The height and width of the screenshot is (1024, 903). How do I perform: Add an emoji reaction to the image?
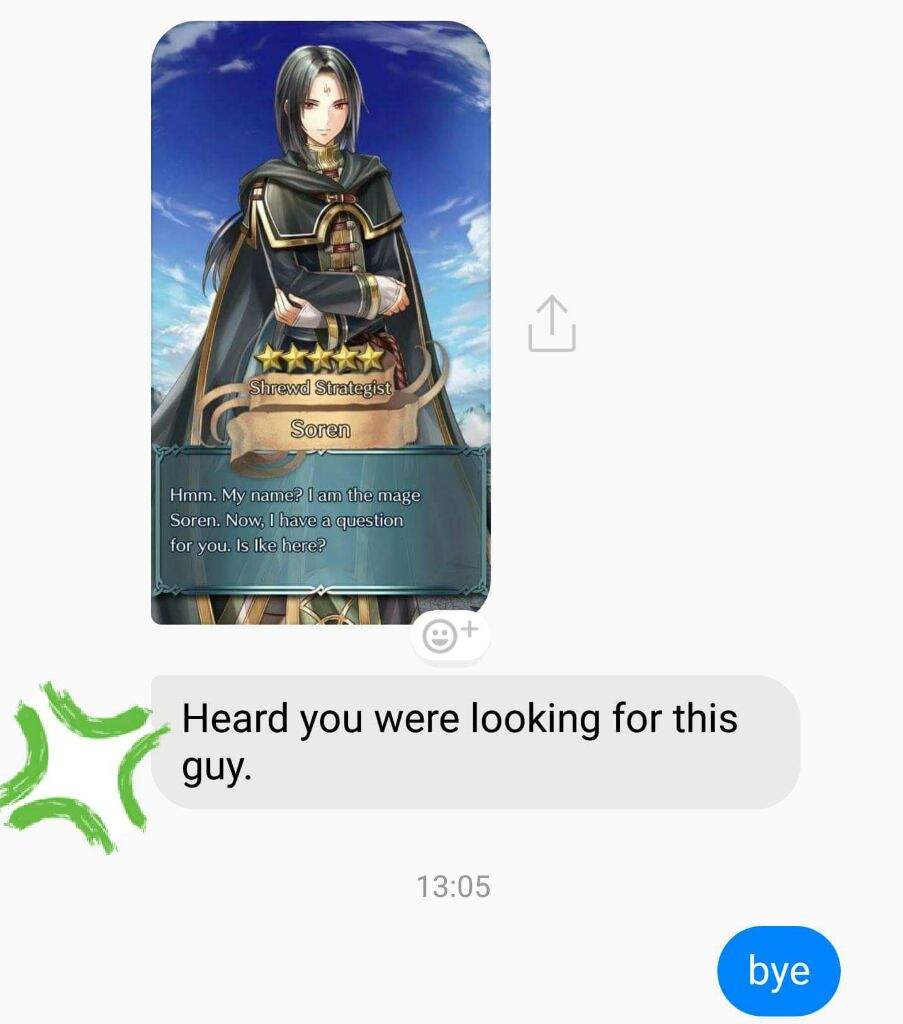coord(450,635)
